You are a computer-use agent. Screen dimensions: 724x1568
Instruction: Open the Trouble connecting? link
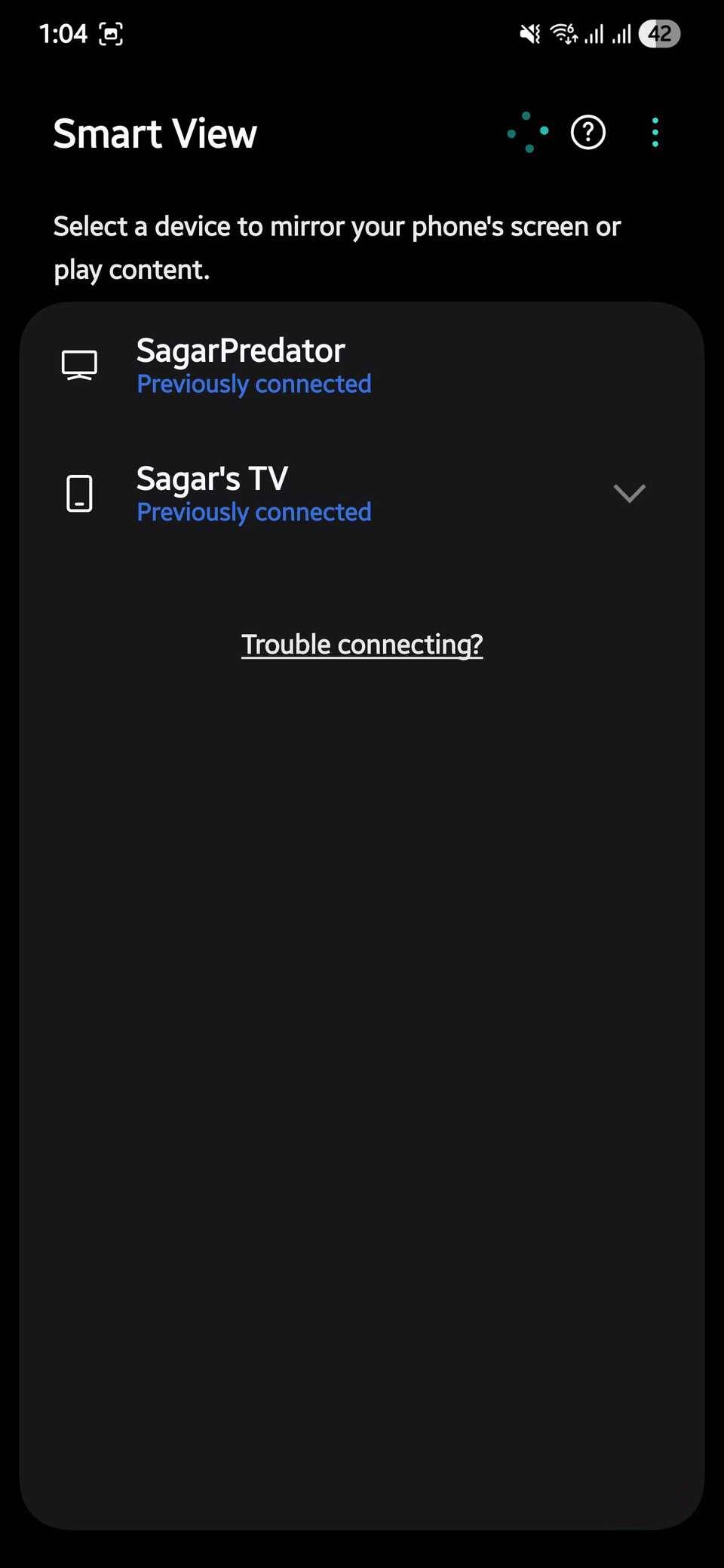pos(362,645)
